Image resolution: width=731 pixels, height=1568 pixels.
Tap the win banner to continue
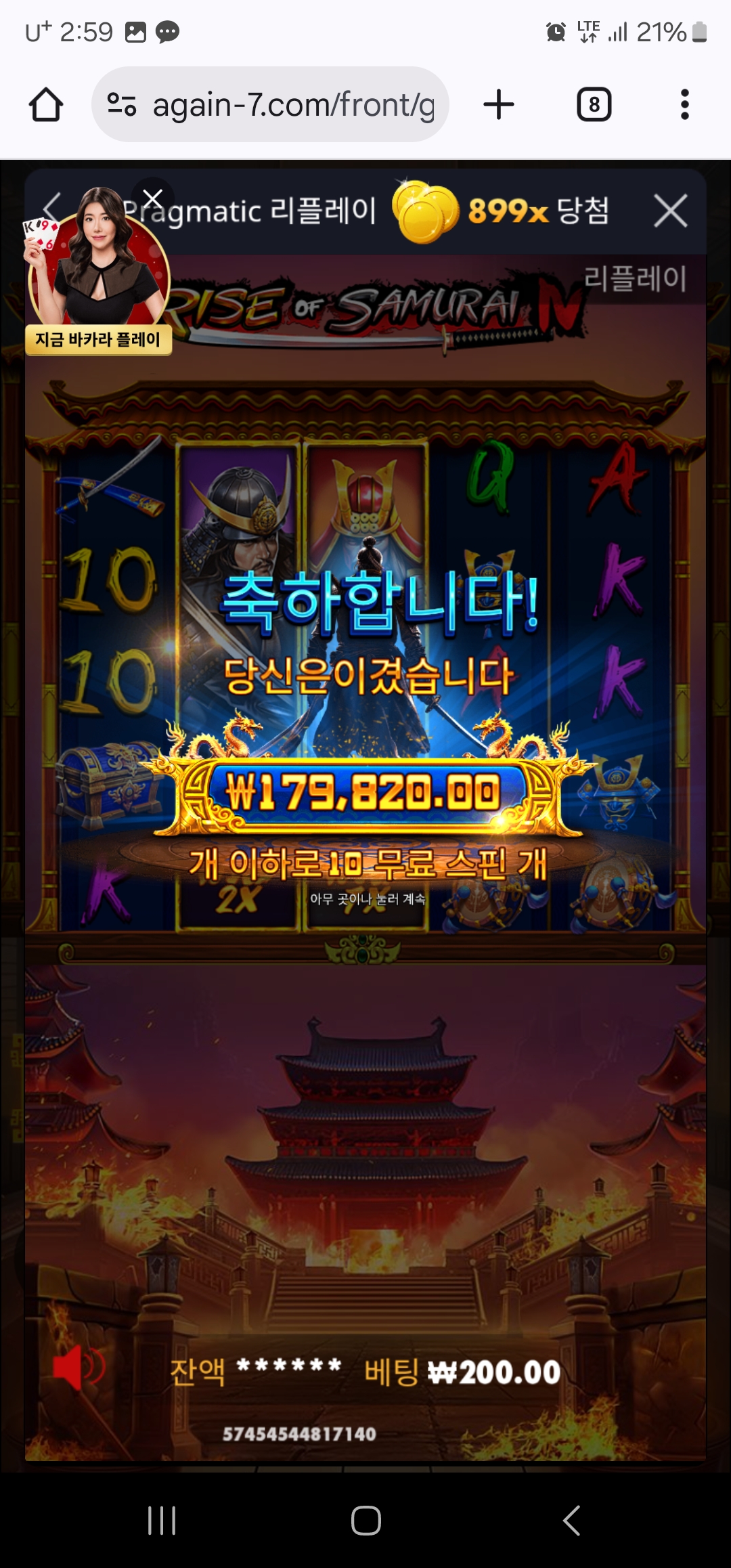(x=367, y=791)
